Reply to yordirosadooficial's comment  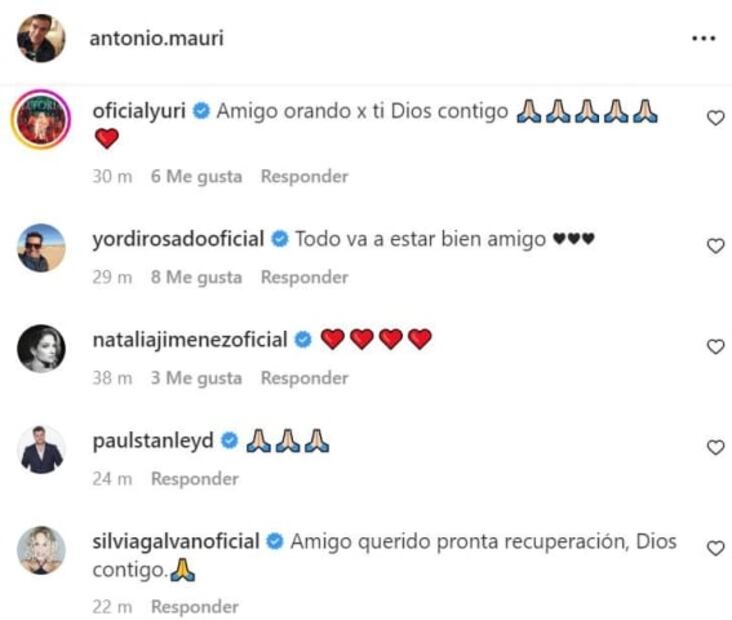tap(304, 277)
